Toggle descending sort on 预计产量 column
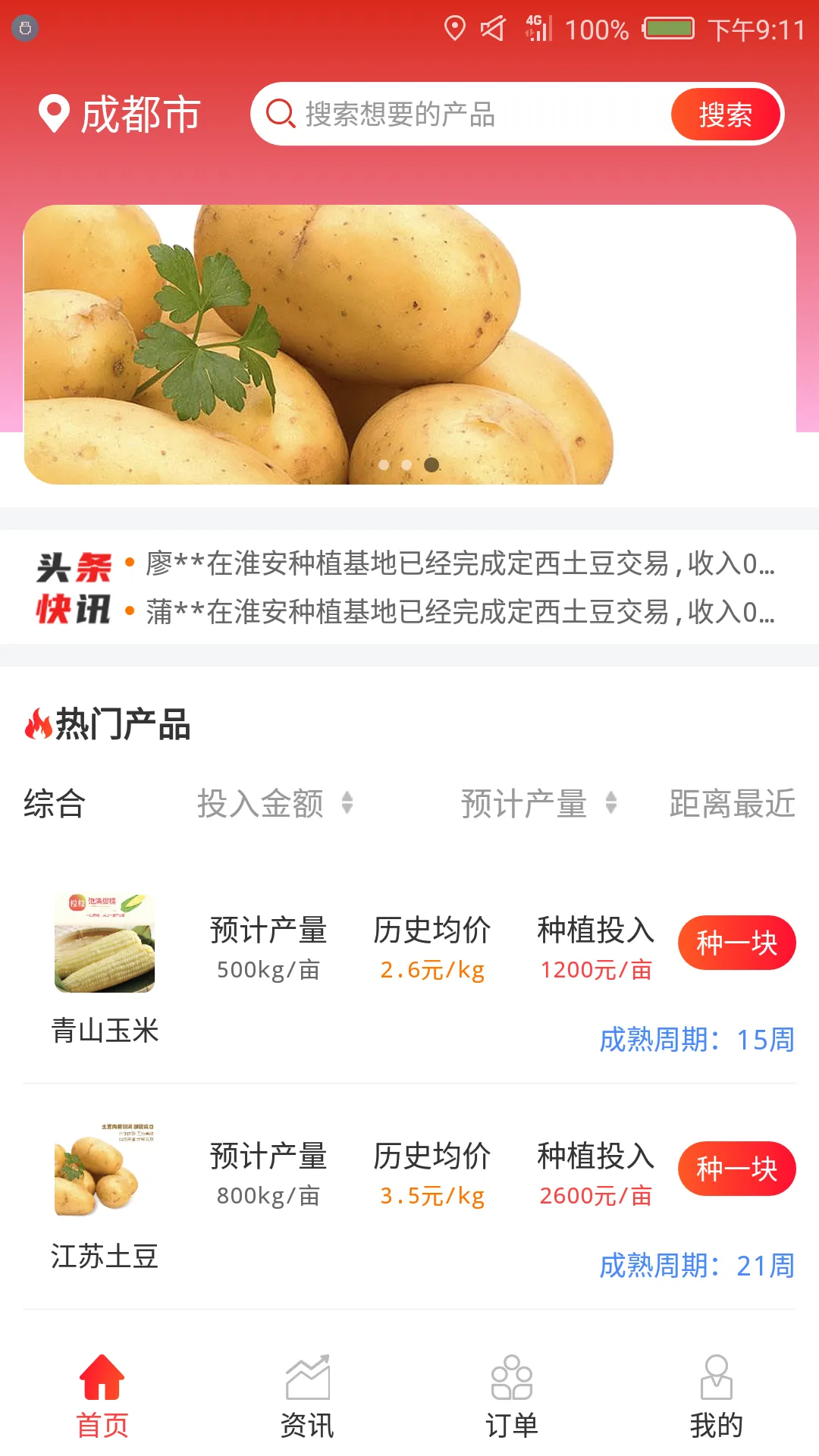 coord(610,810)
